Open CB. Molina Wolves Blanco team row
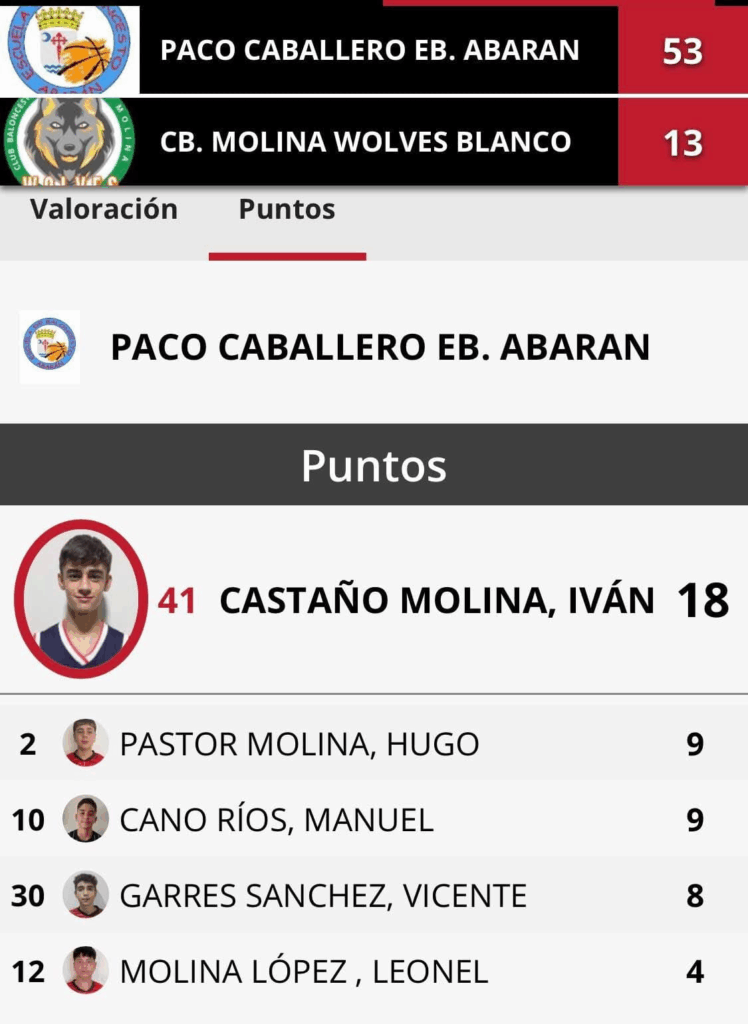 click(x=366, y=142)
